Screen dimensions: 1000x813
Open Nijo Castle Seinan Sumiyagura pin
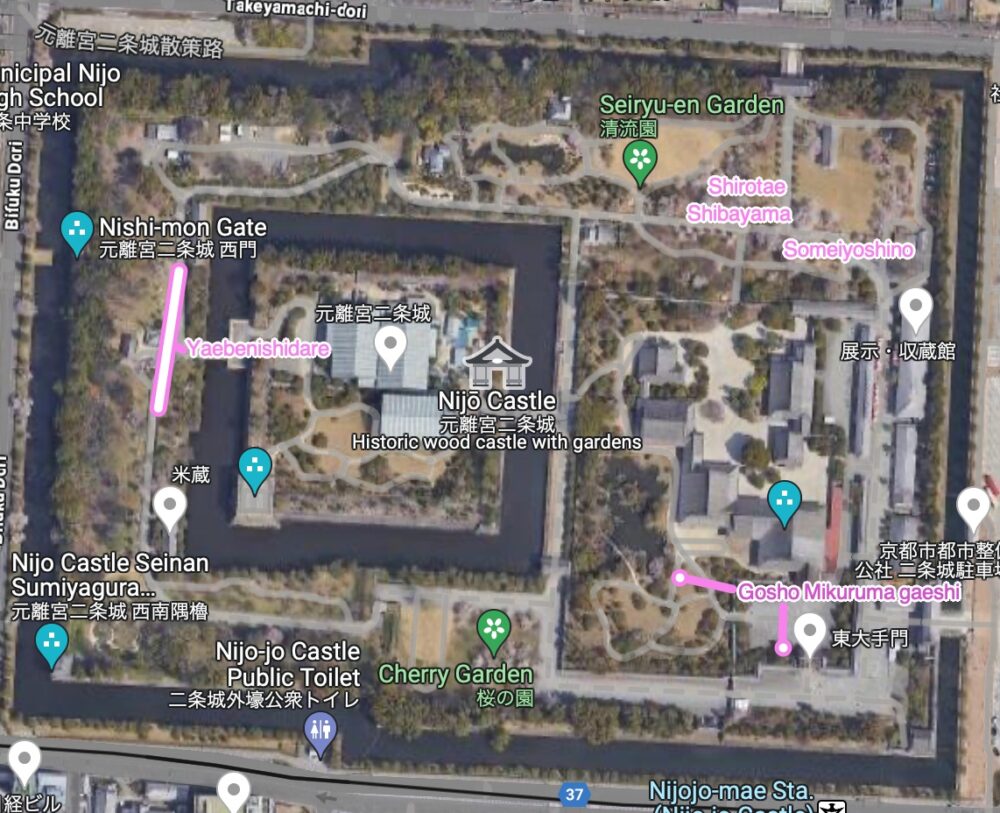point(51,643)
